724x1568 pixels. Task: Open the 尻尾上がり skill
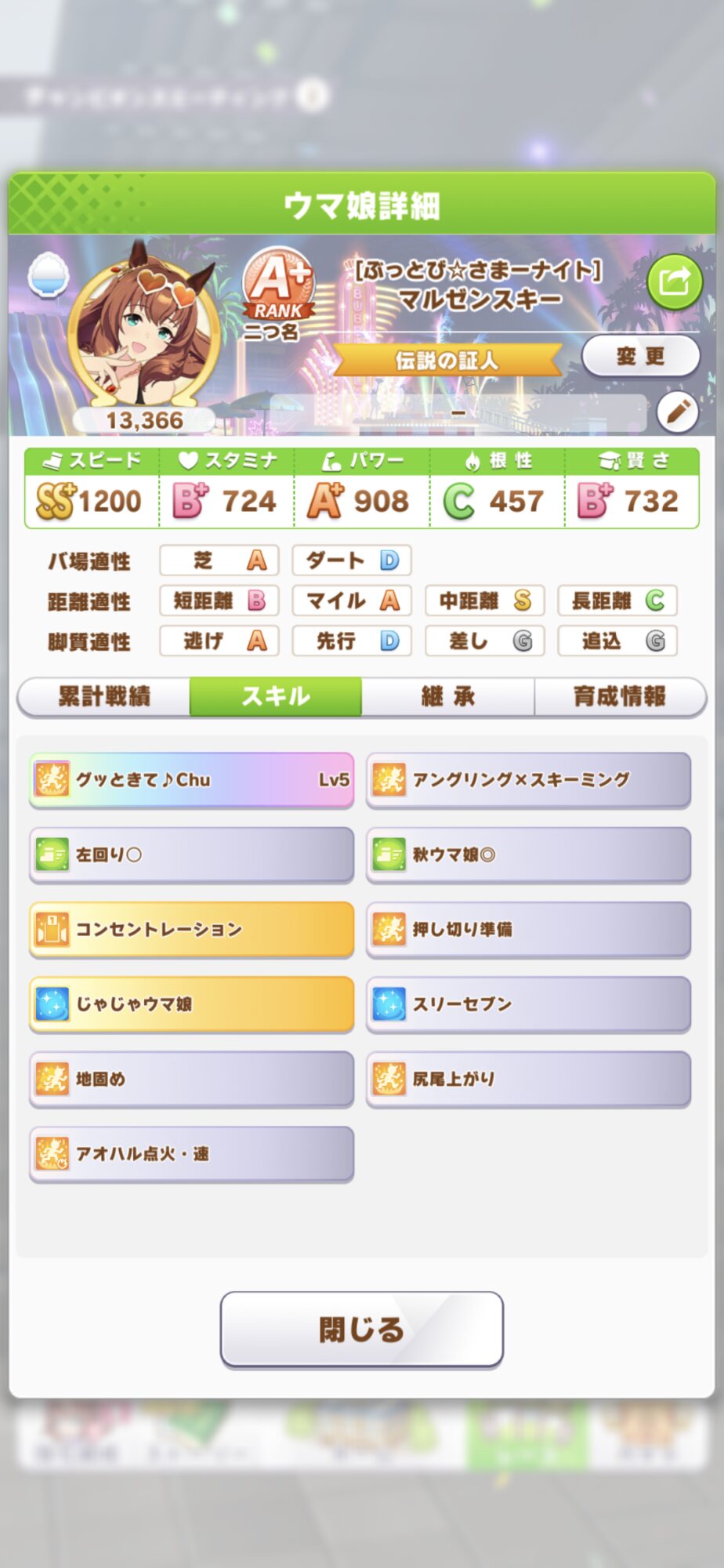528,1079
